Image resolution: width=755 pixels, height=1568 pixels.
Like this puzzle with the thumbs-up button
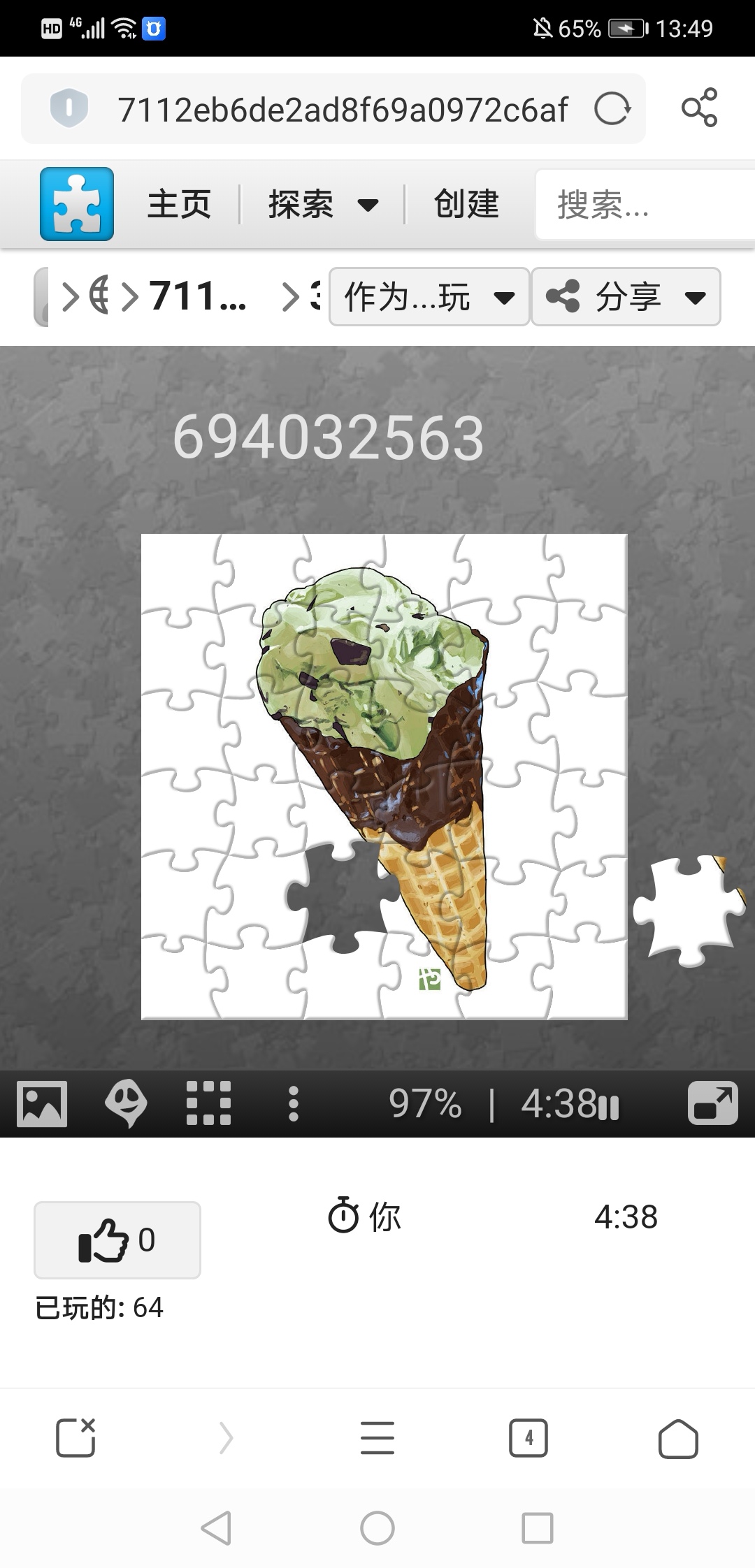(x=117, y=1240)
